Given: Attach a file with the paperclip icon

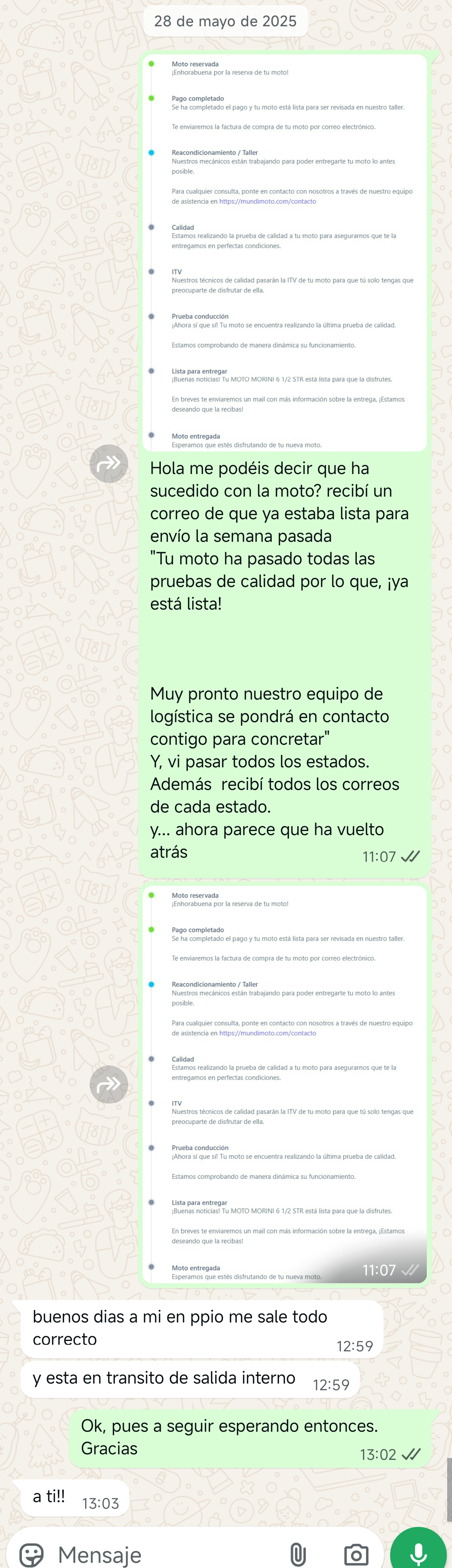Looking at the screenshot, I should [298, 1554].
